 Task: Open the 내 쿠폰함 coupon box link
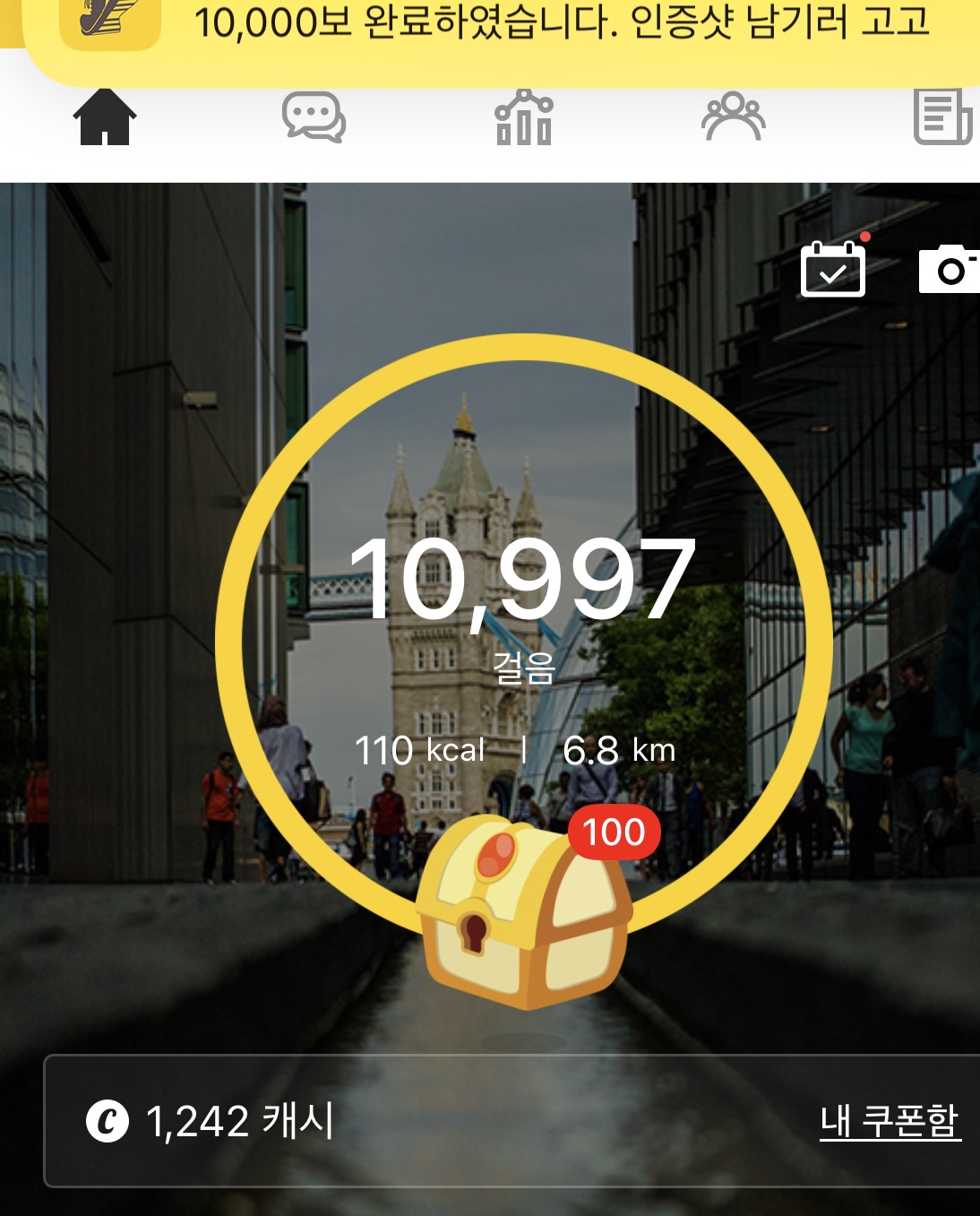tap(890, 1121)
